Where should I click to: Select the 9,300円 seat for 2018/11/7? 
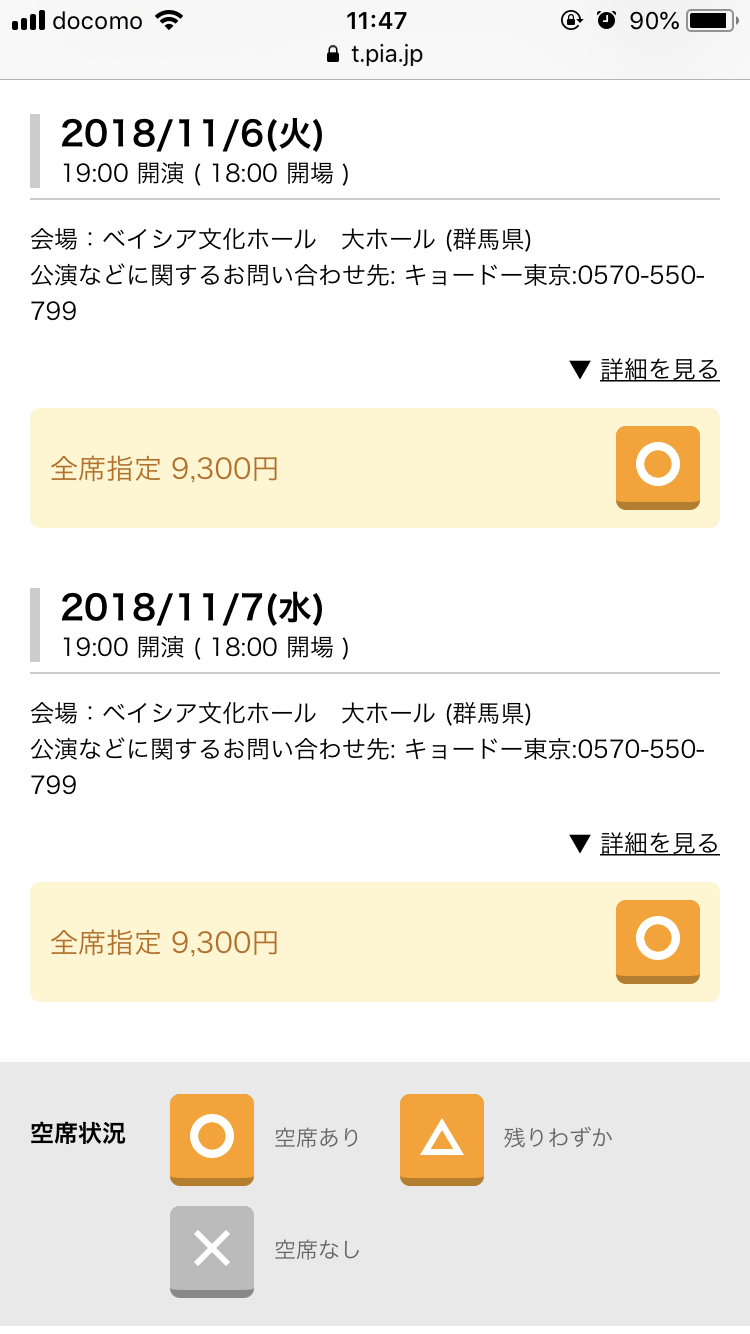(x=658, y=941)
